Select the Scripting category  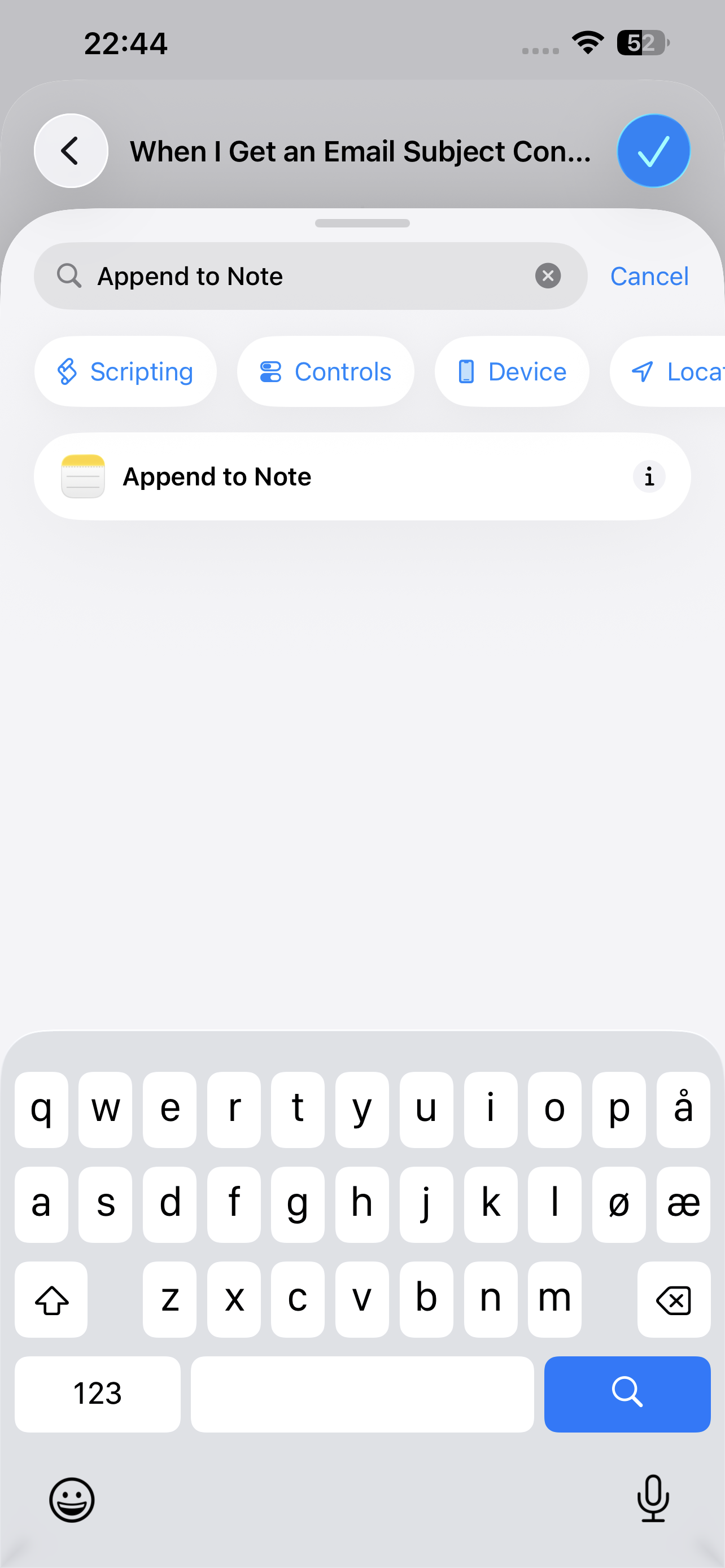point(125,371)
